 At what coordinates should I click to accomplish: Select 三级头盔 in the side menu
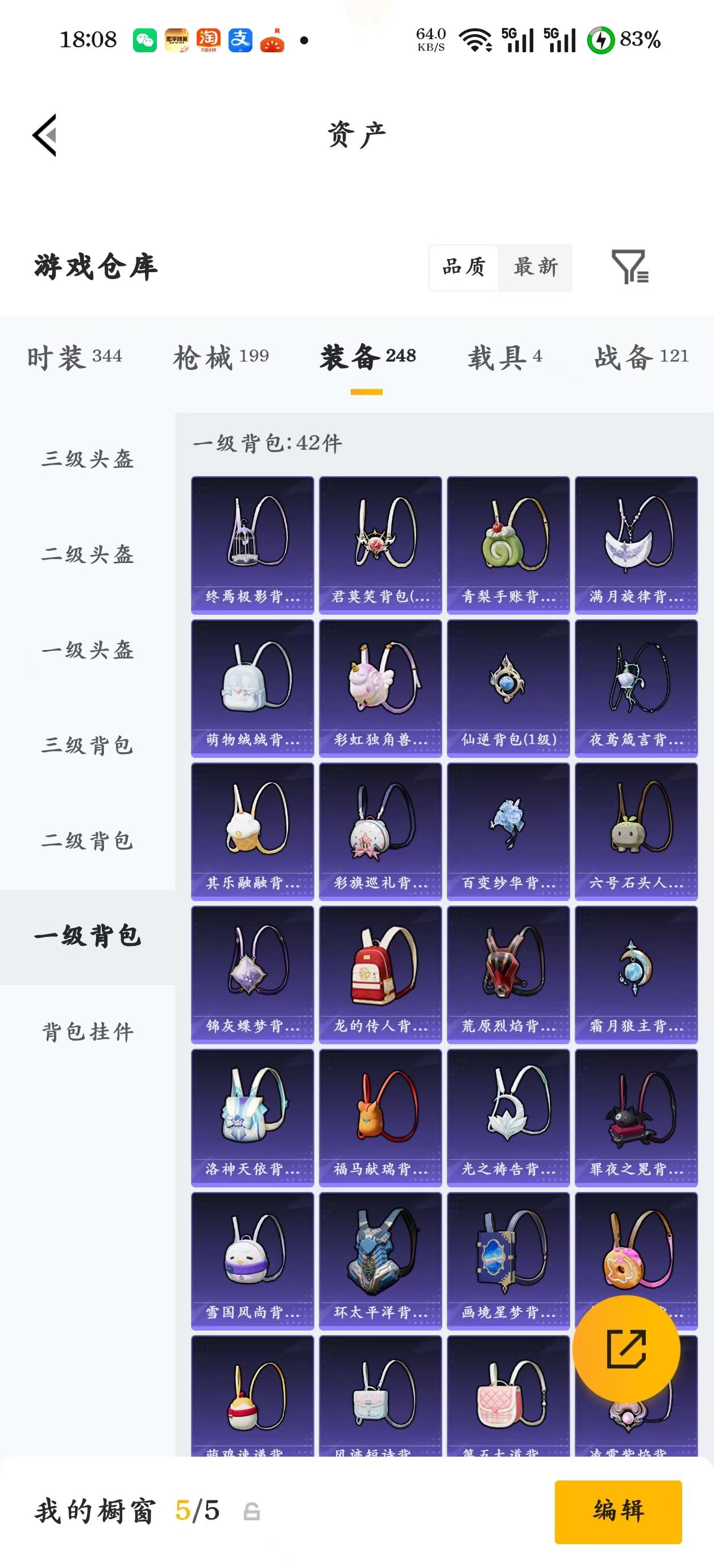point(88,459)
